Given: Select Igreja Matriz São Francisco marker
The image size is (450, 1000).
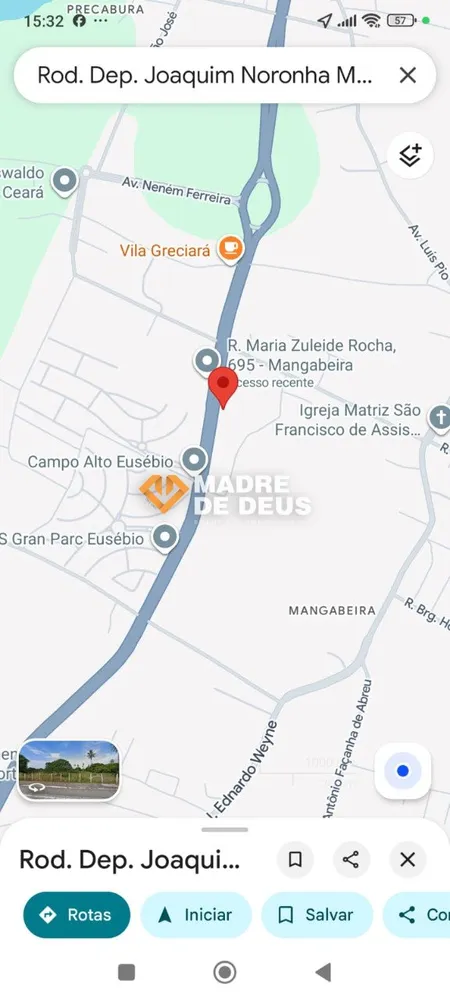Looking at the screenshot, I should point(439,418).
